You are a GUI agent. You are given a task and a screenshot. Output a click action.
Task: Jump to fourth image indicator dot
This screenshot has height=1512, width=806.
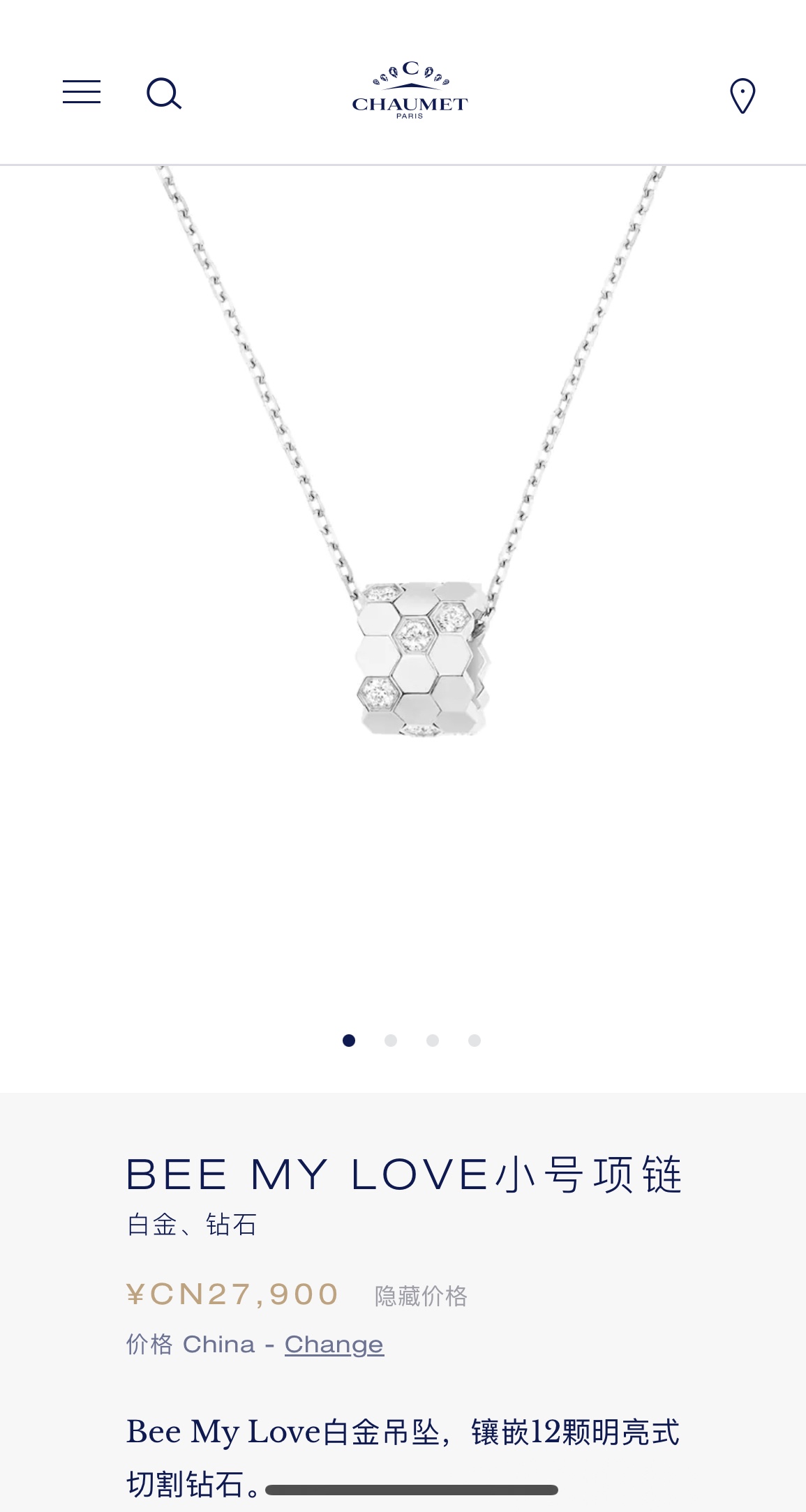(475, 1041)
